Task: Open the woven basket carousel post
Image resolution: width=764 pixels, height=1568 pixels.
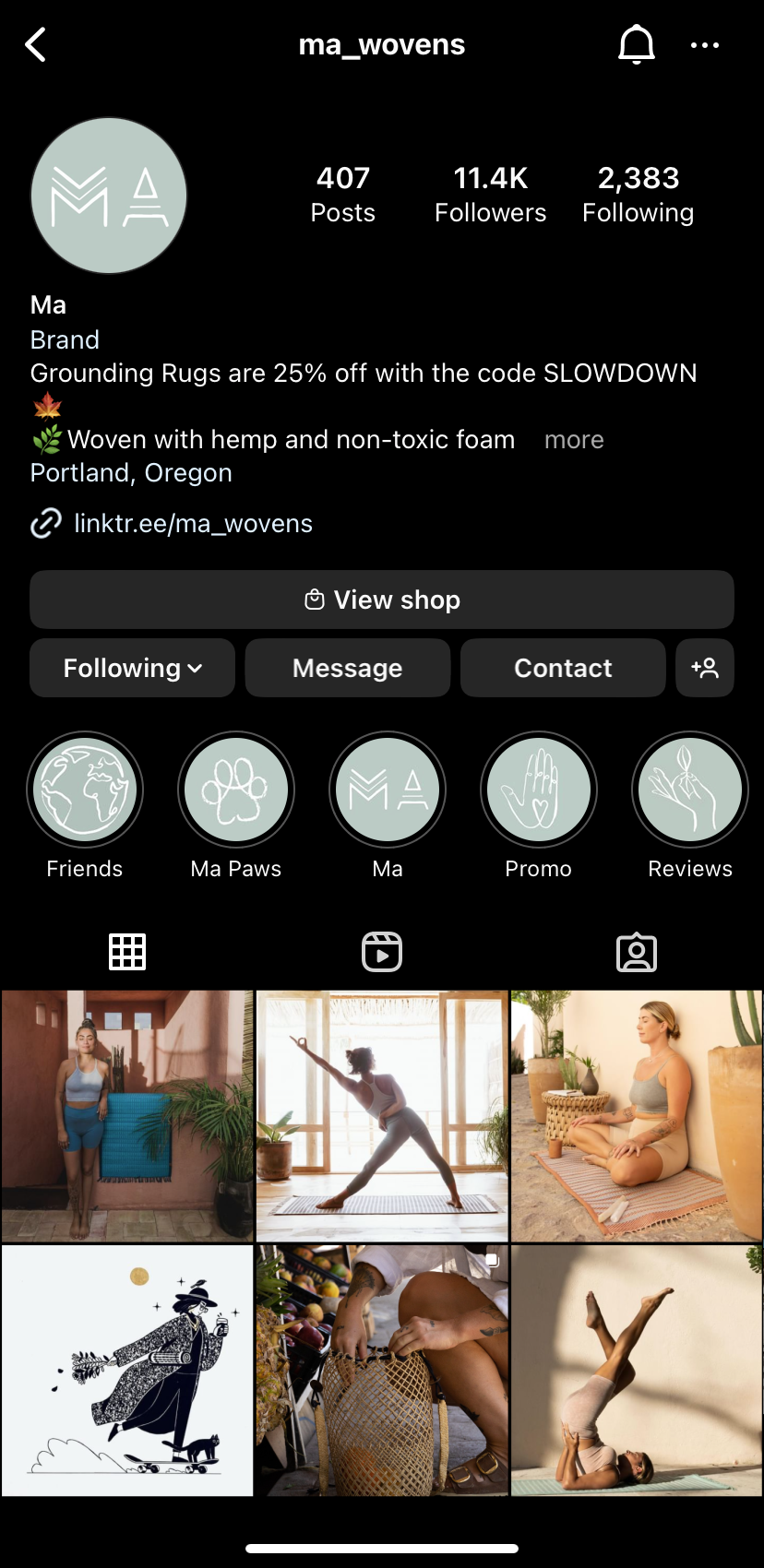Action: (x=382, y=1371)
